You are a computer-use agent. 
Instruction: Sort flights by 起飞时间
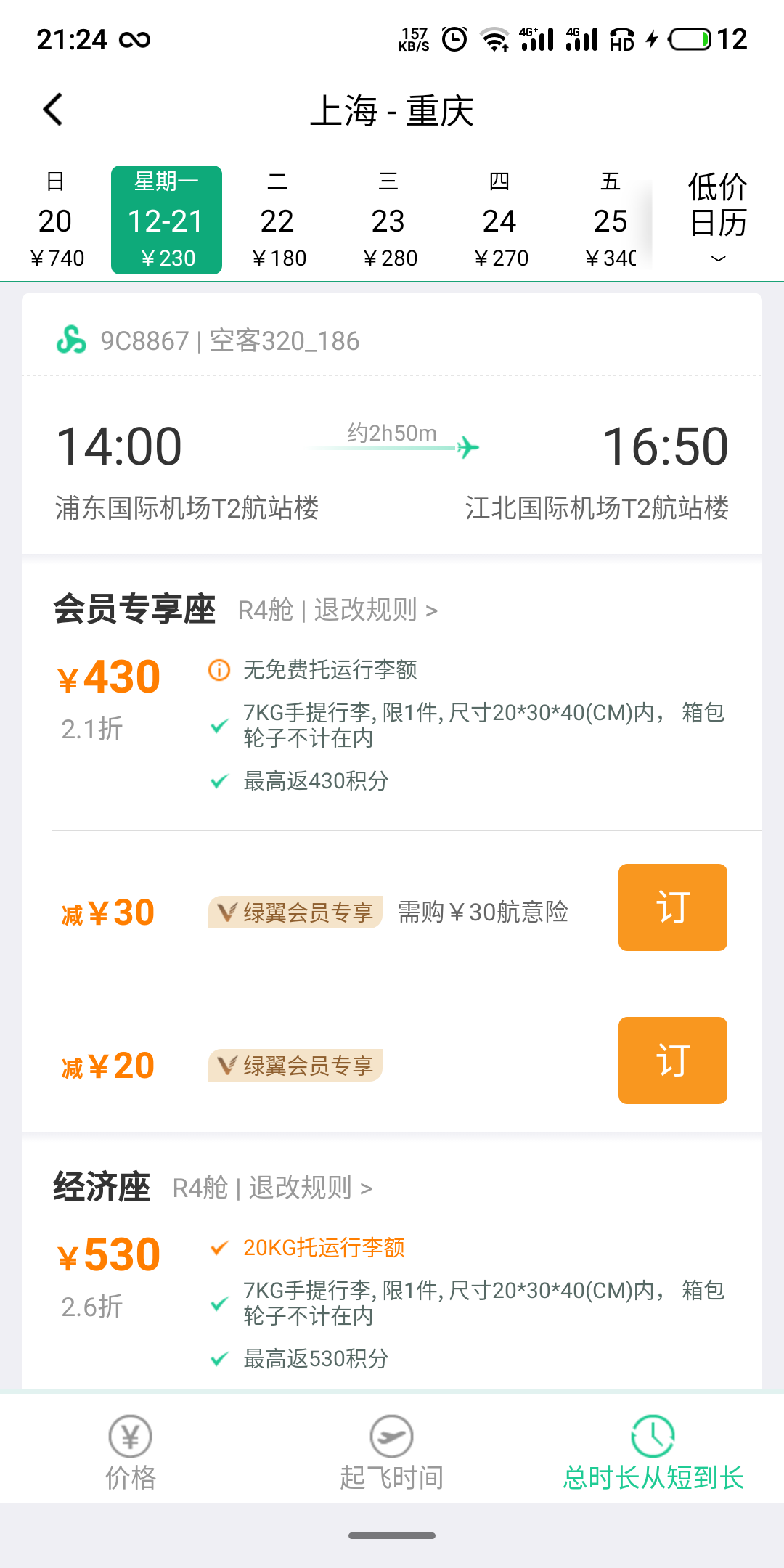tap(392, 1452)
